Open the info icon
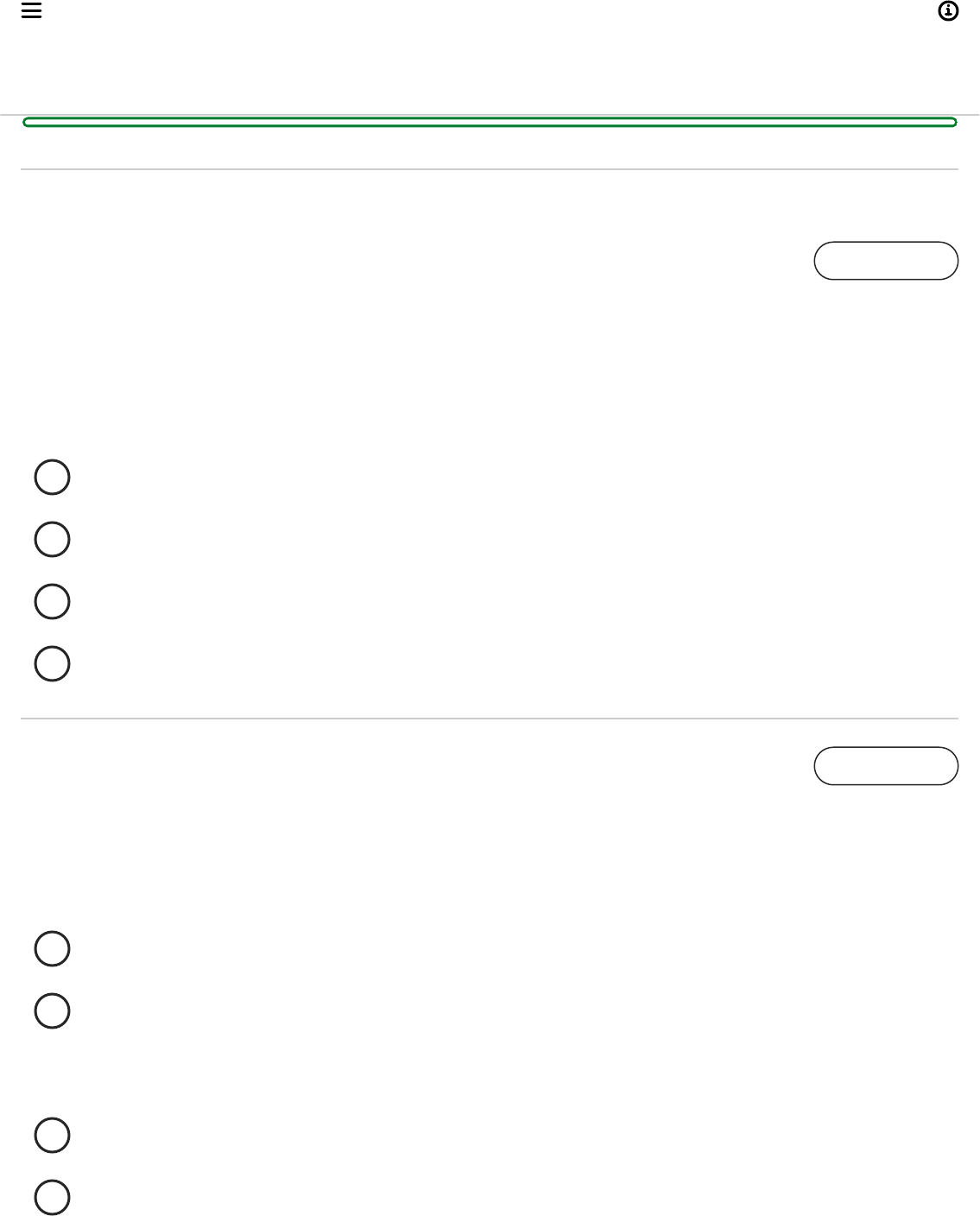 point(948,11)
